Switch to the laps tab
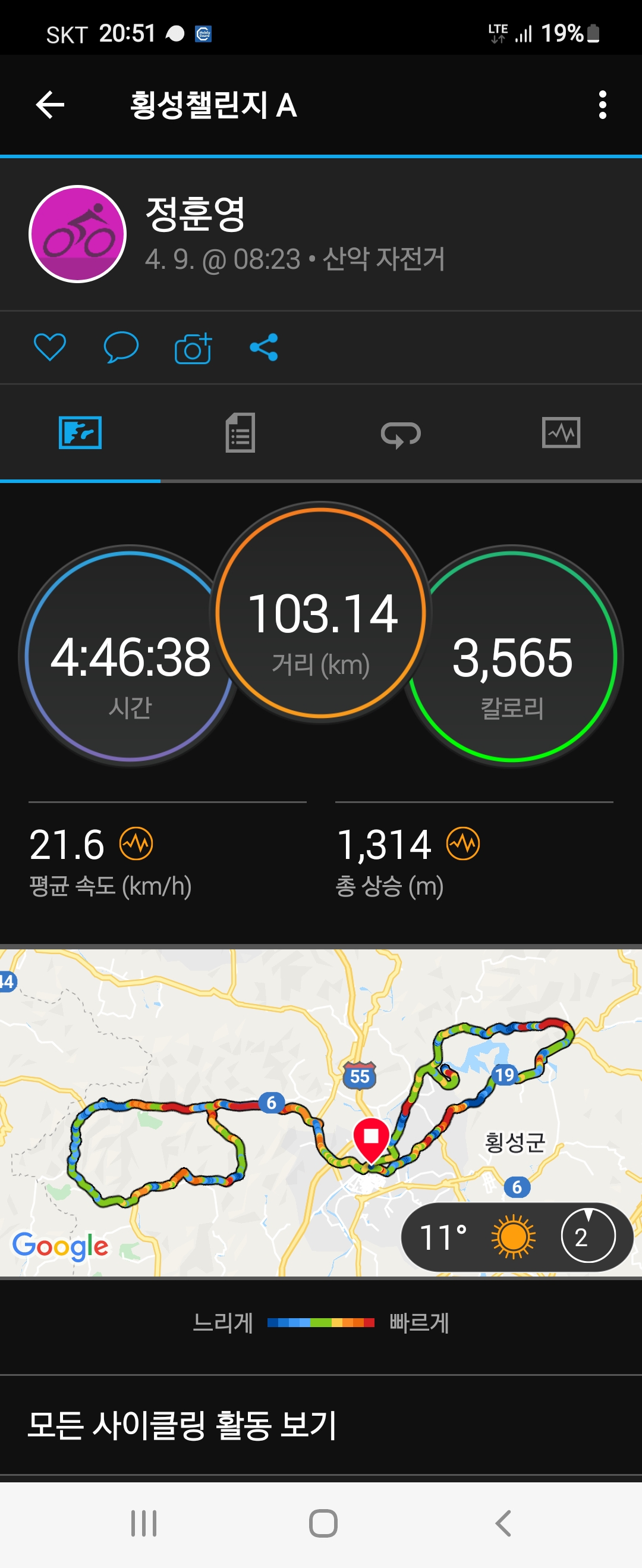Image resolution: width=642 pixels, height=1568 pixels. click(401, 434)
